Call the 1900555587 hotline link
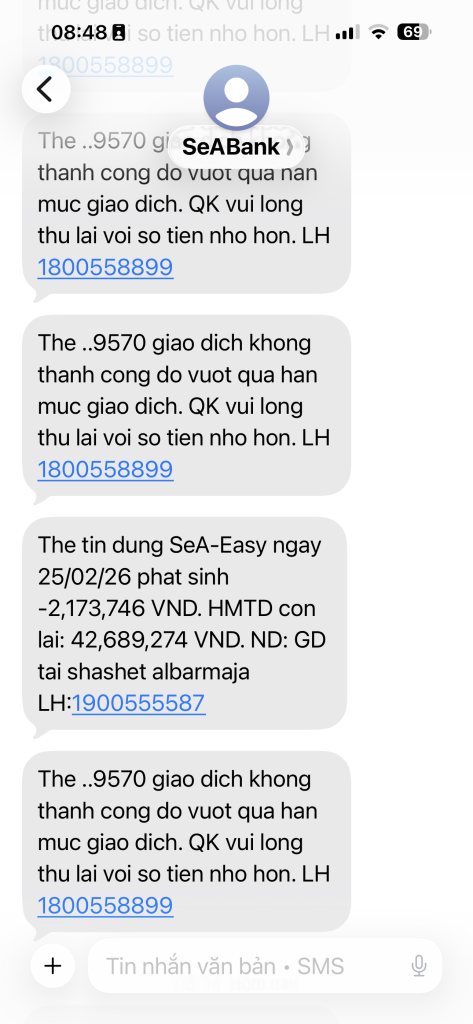The height and width of the screenshot is (1024, 473). tap(139, 703)
